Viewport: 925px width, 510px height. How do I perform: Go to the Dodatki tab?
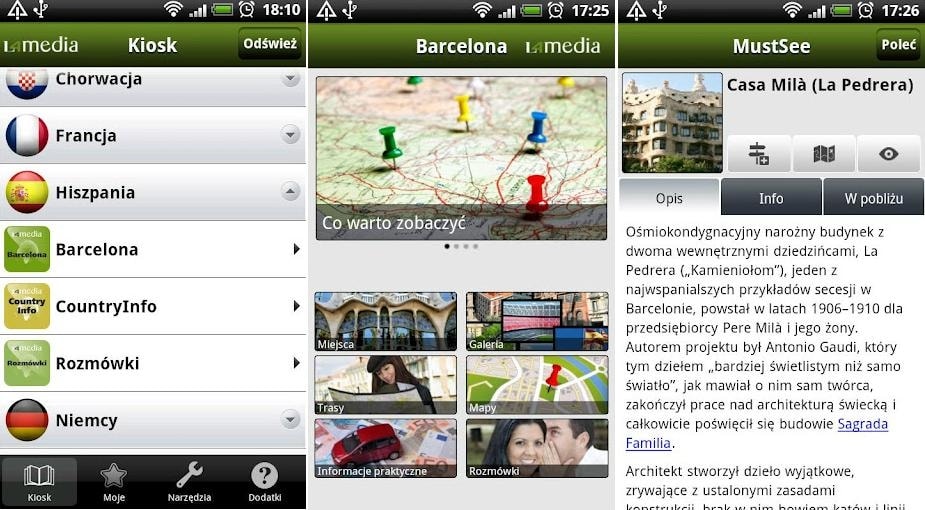(x=264, y=482)
